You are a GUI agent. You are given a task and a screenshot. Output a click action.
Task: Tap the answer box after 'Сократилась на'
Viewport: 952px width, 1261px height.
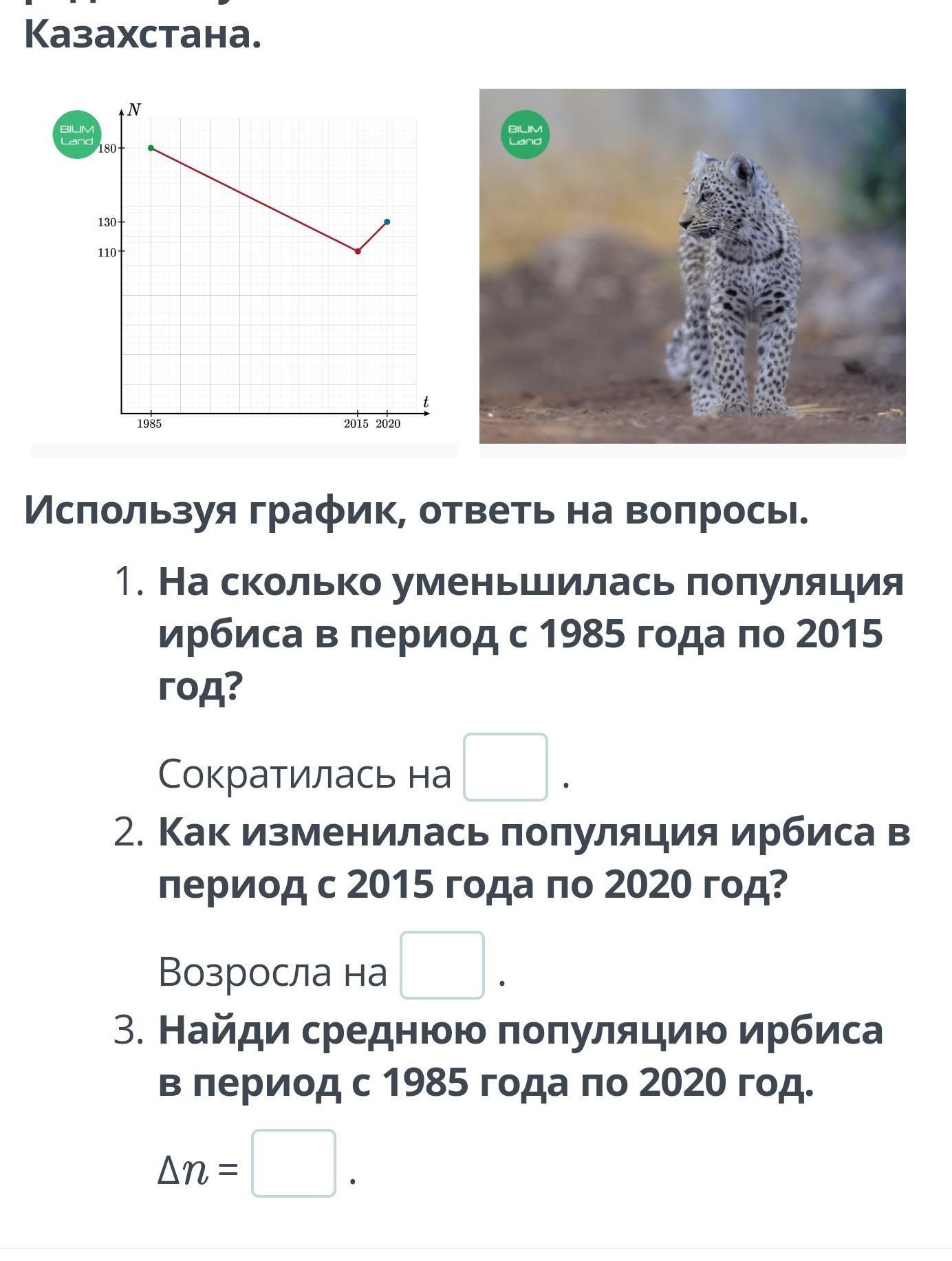click(x=506, y=767)
